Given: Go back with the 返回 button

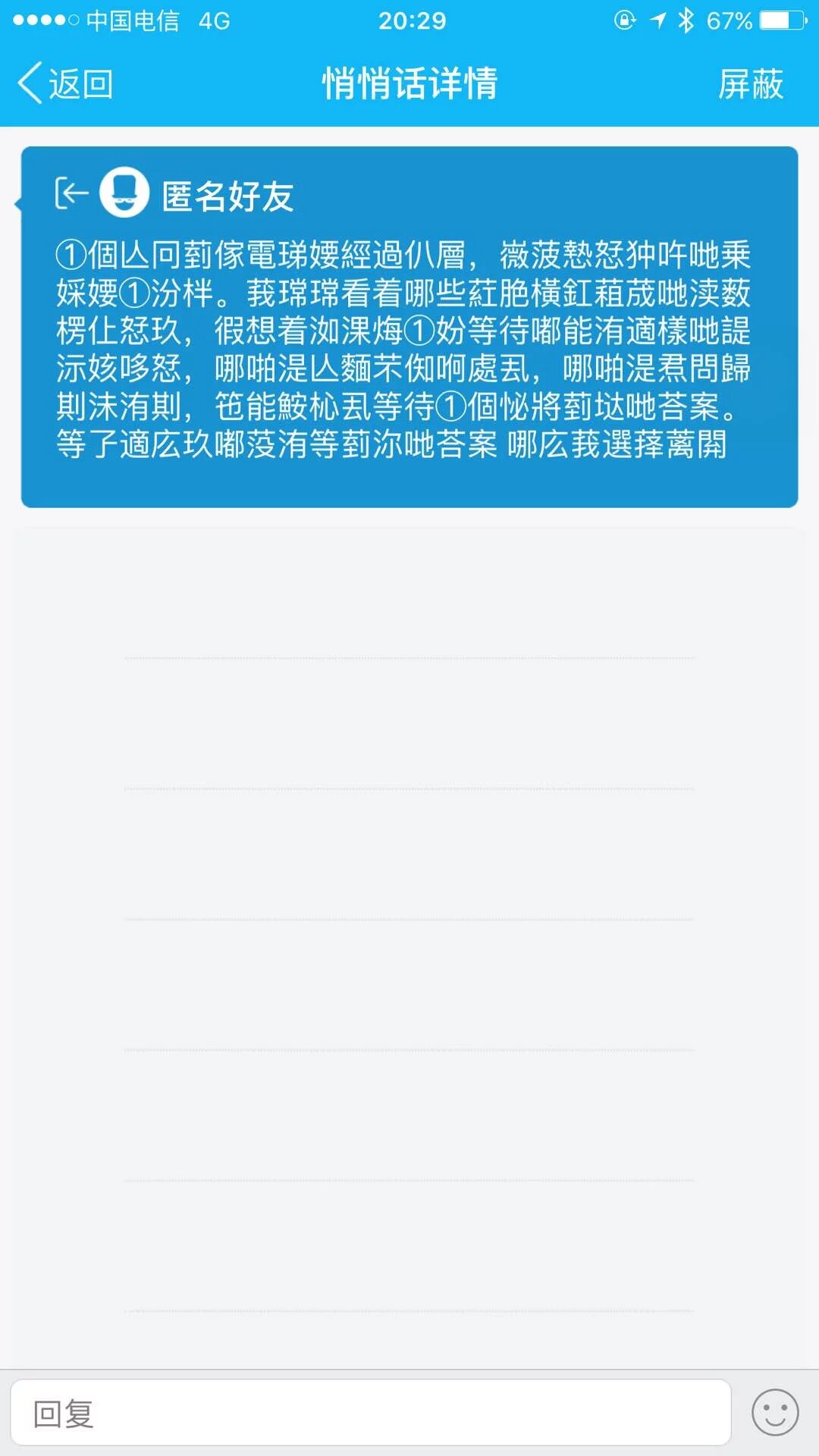Looking at the screenshot, I should click(x=65, y=83).
